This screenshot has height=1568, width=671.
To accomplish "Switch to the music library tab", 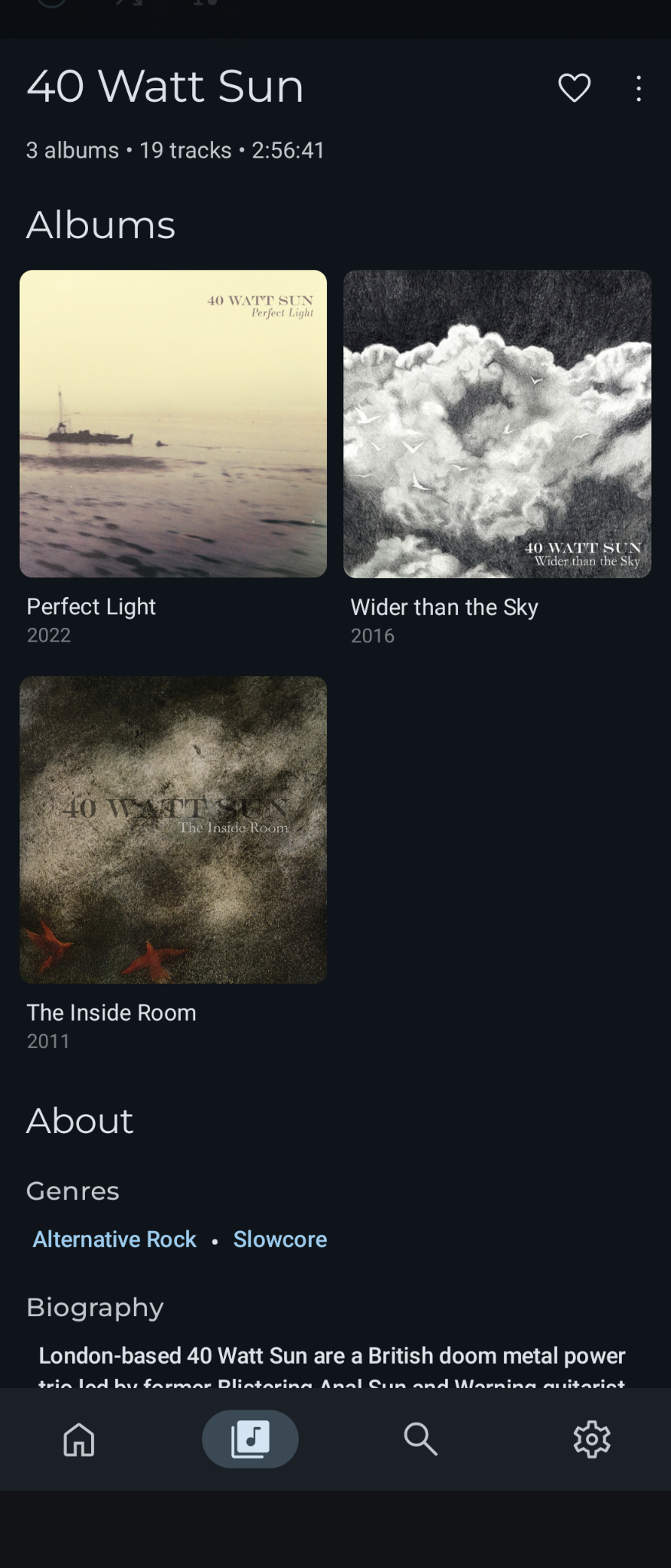I will (x=250, y=1439).
